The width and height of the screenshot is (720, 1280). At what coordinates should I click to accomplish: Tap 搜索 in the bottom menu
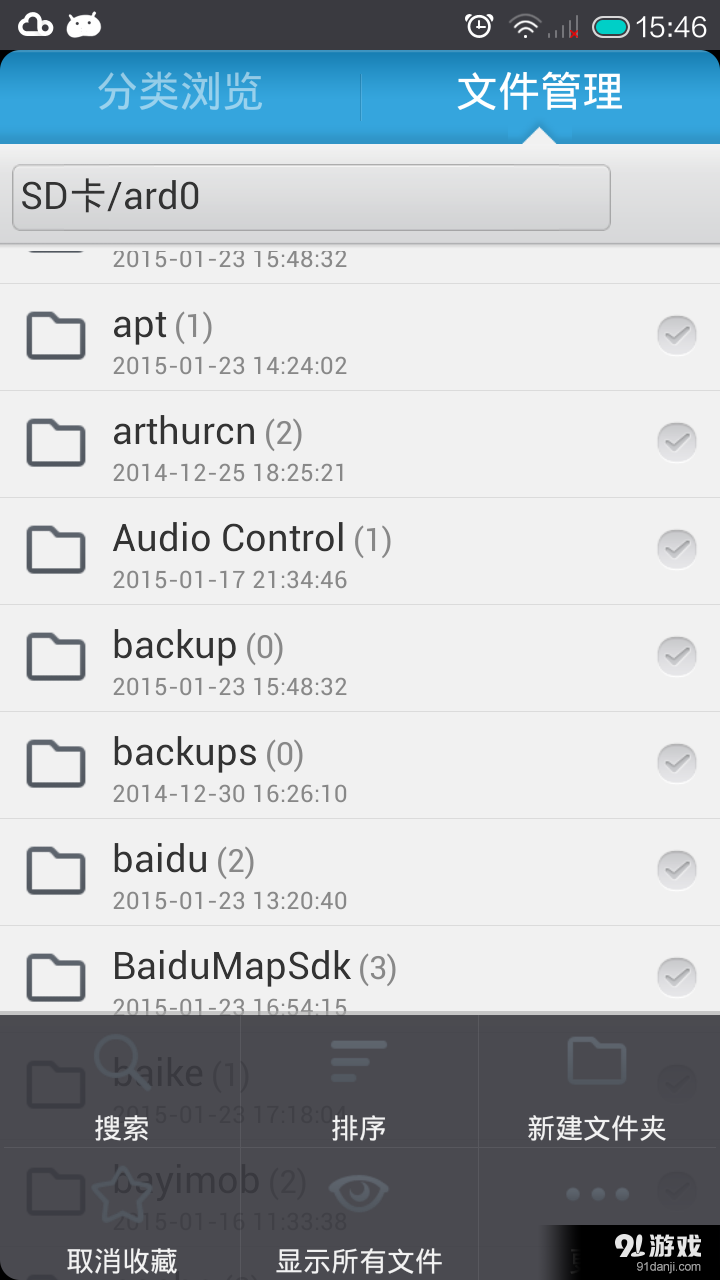coord(121,1090)
